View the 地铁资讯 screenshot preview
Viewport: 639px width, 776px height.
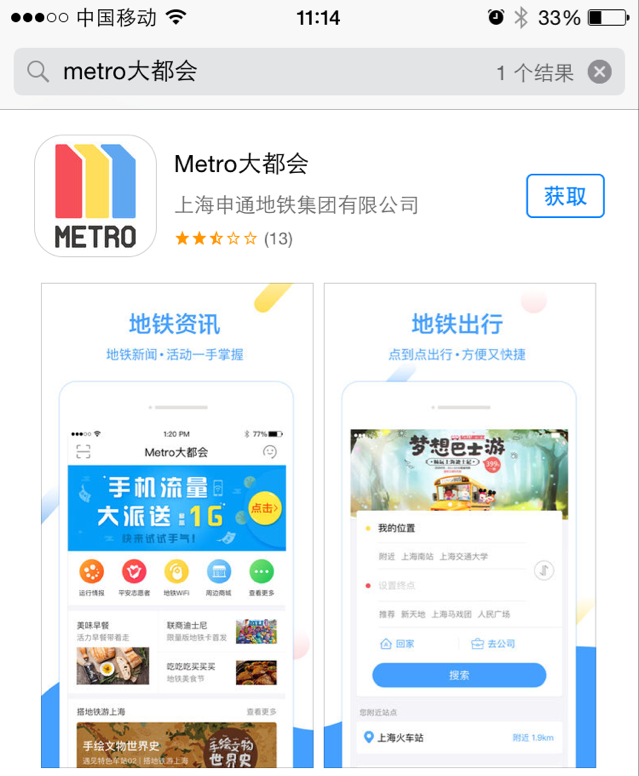(177, 525)
